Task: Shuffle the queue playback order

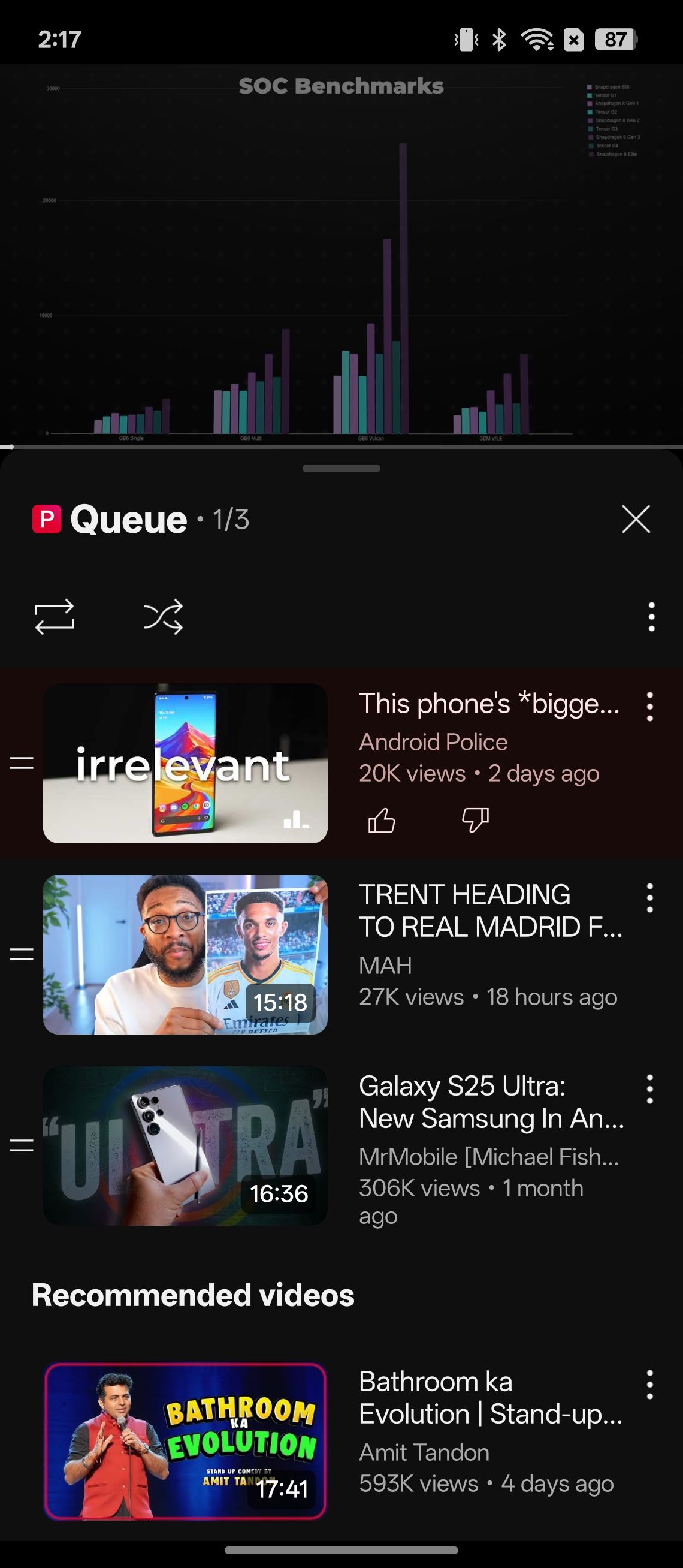Action: point(164,617)
